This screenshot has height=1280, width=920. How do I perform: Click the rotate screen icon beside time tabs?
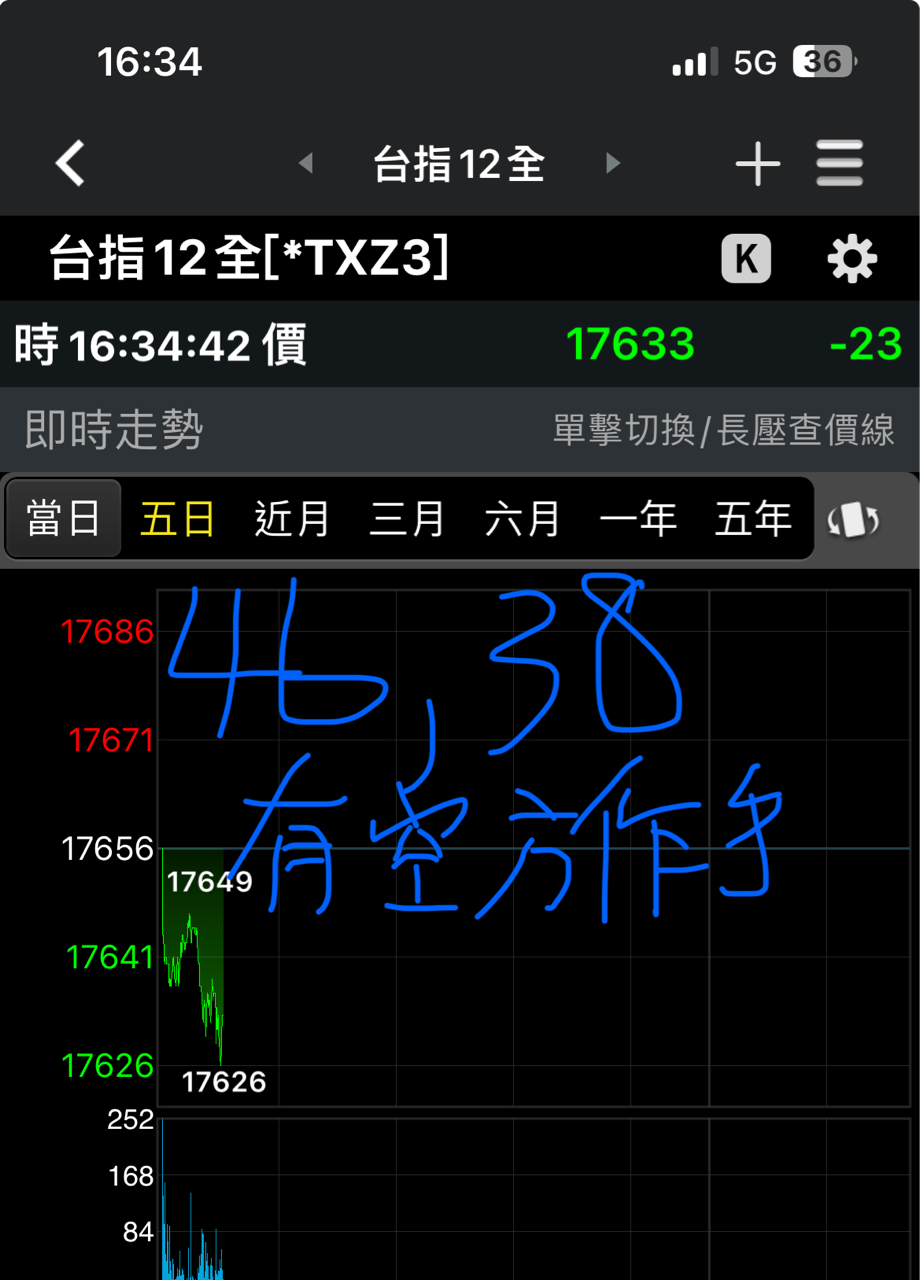click(x=853, y=518)
